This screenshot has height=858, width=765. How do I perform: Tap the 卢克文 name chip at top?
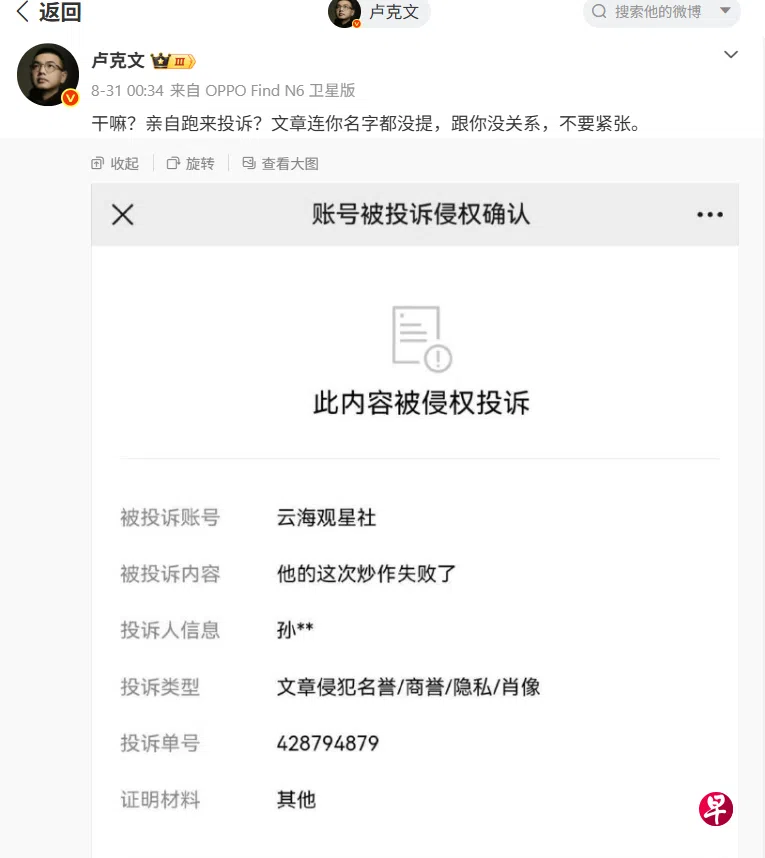379,12
